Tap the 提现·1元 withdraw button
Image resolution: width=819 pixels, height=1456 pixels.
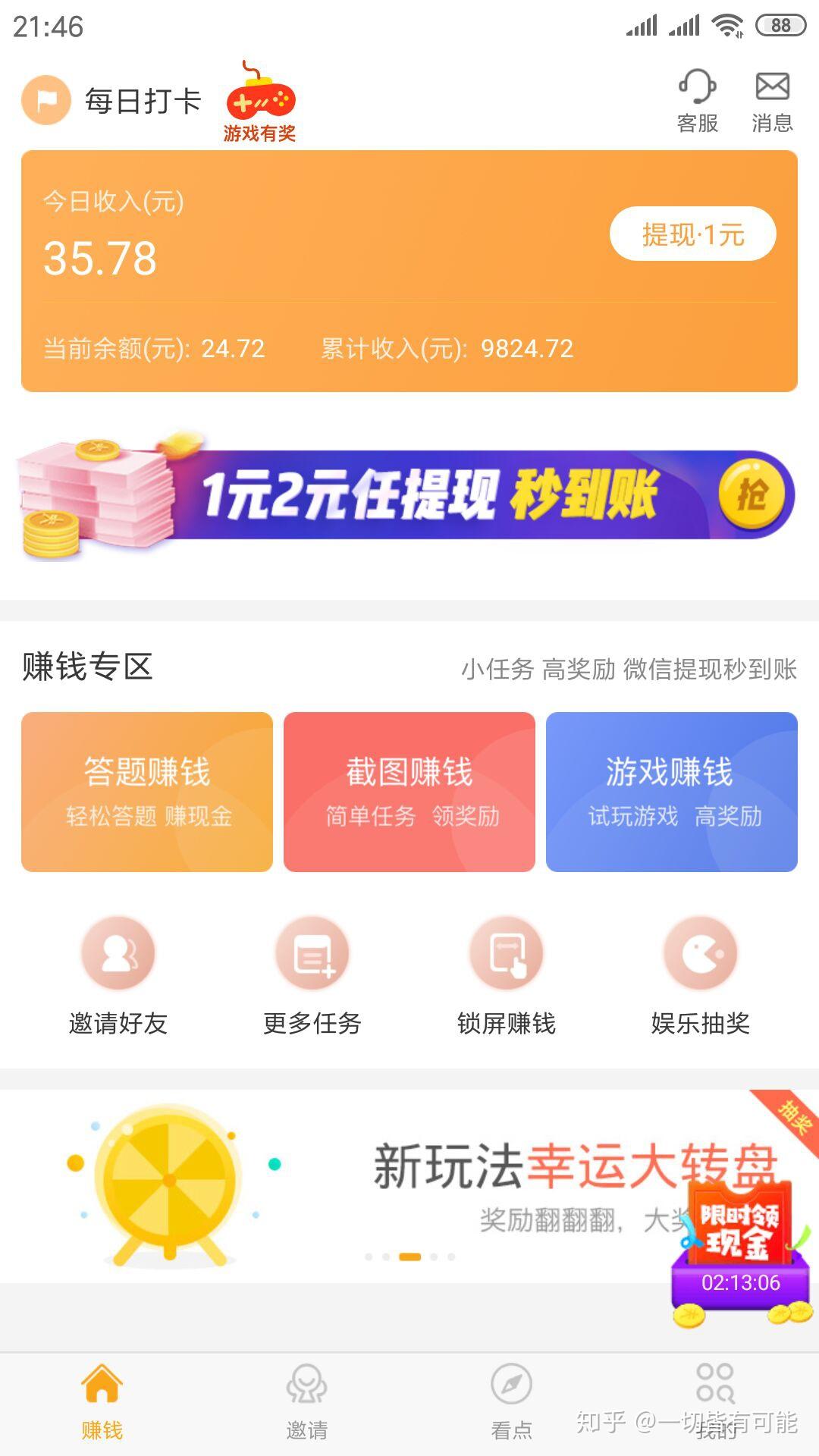click(x=692, y=234)
